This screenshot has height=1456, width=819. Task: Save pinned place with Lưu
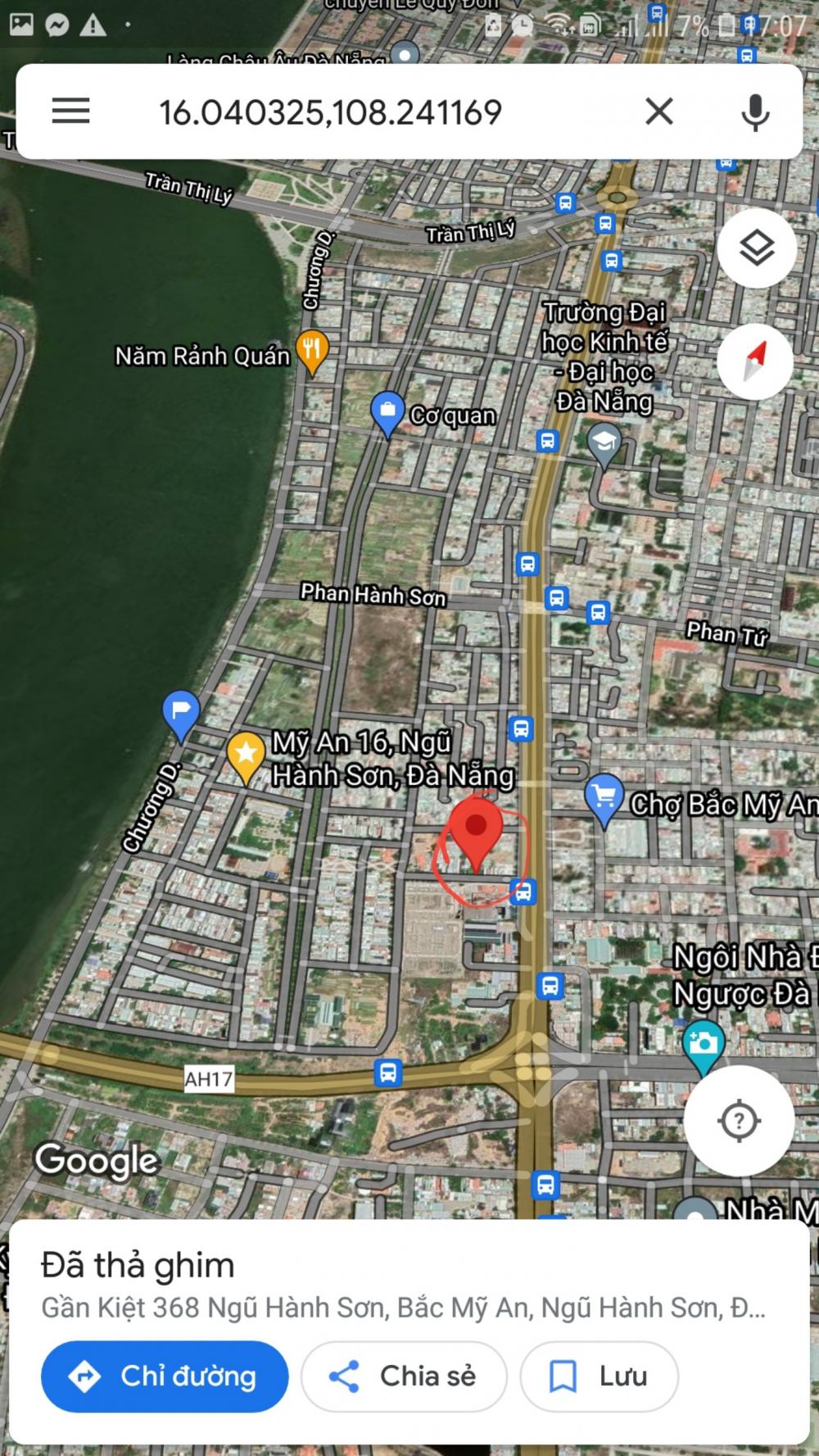point(600,1377)
